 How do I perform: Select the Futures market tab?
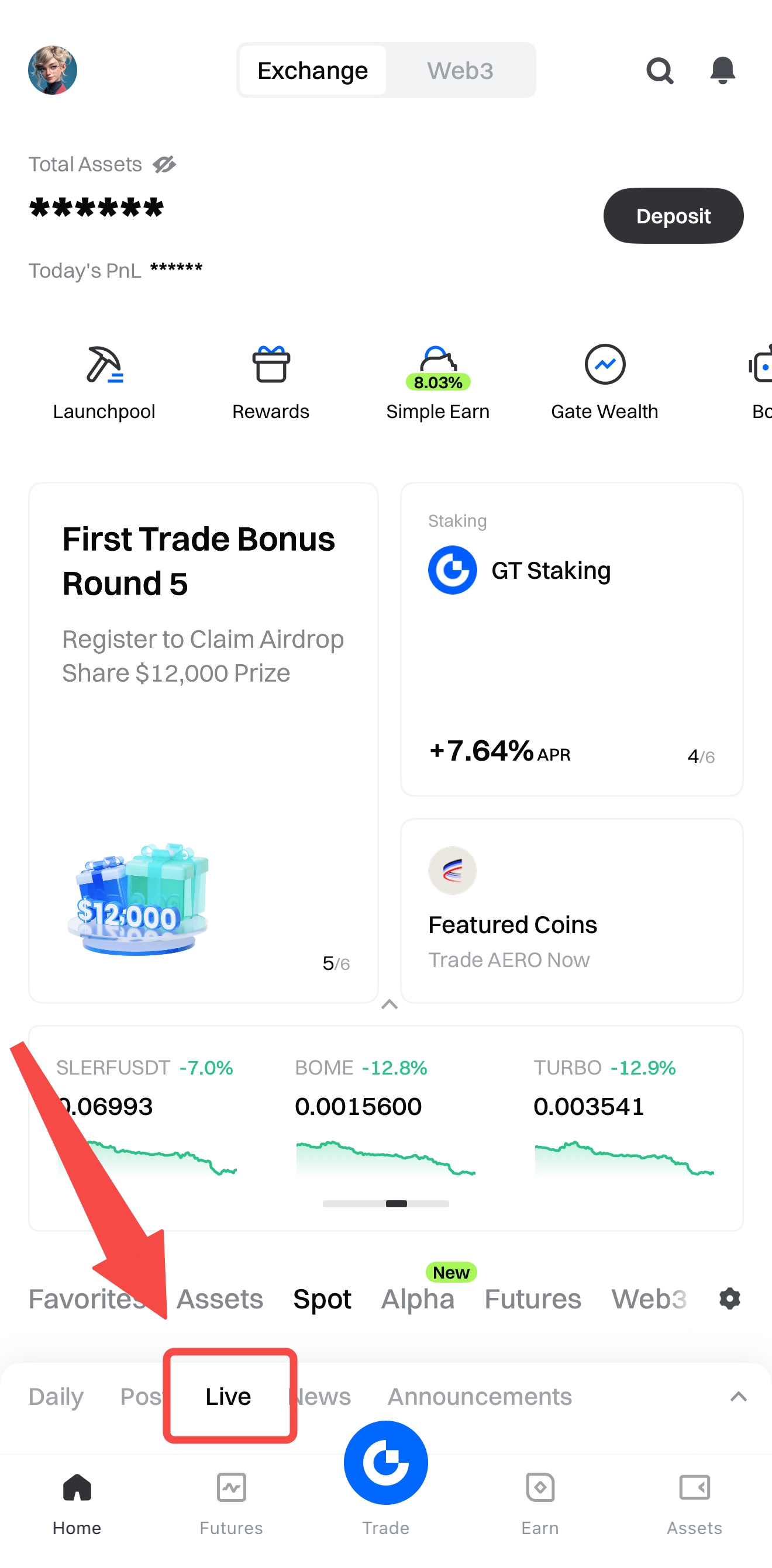pos(533,1299)
